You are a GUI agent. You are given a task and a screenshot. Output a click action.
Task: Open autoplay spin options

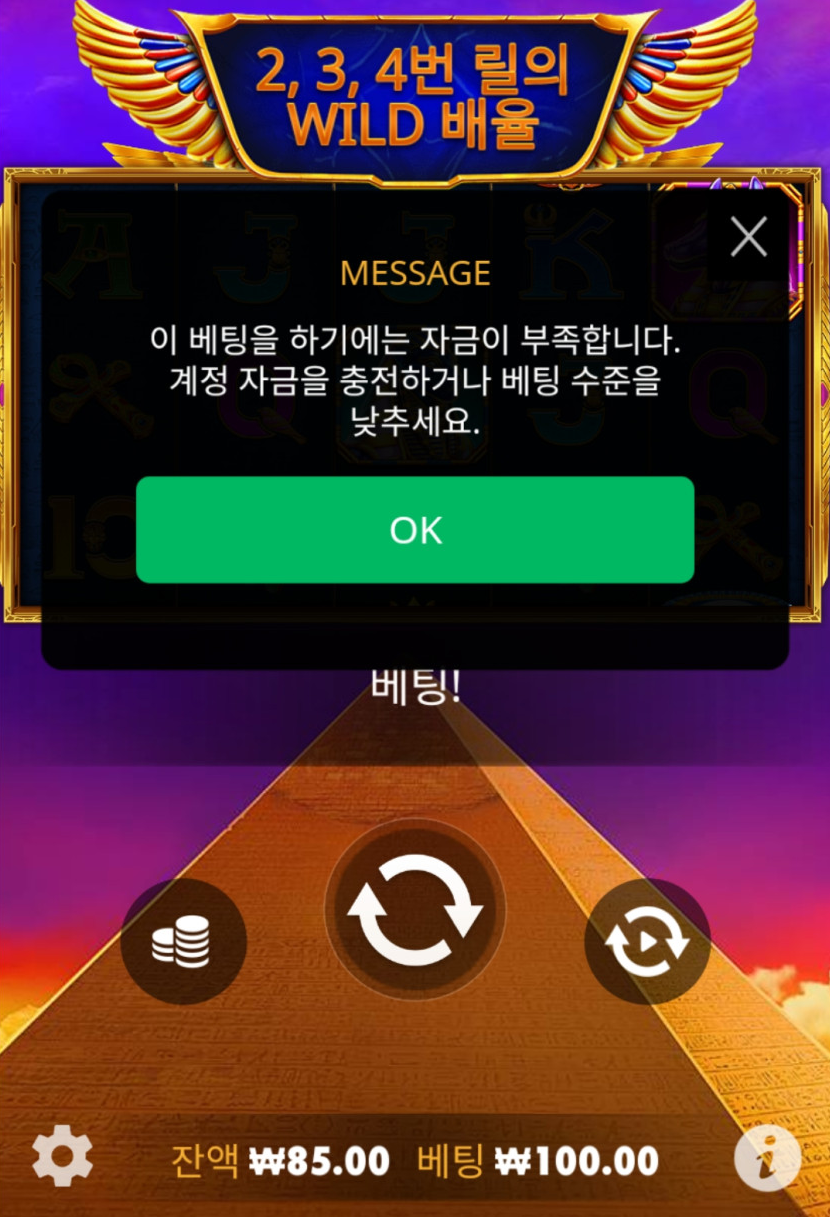(647, 941)
